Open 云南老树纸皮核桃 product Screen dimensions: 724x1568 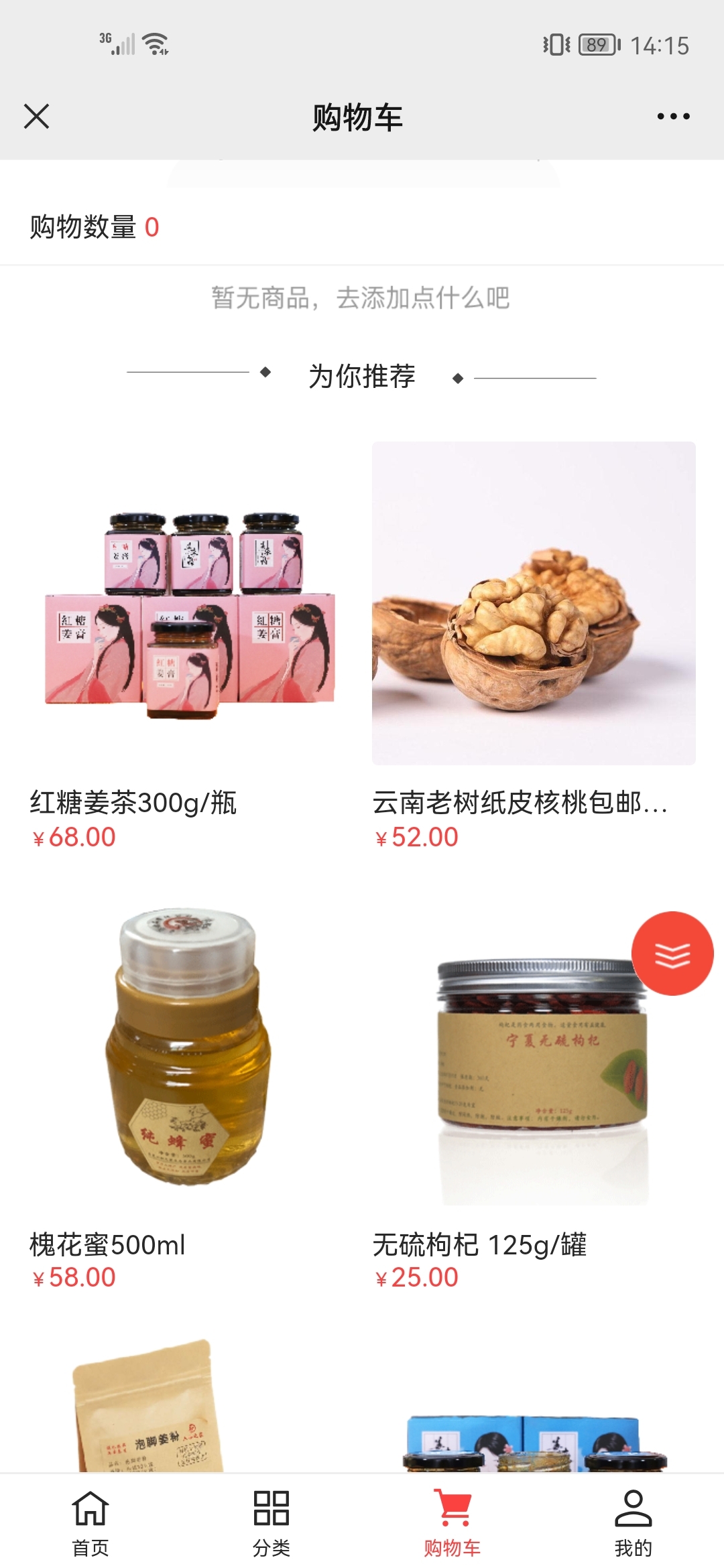(x=534, y=603)
